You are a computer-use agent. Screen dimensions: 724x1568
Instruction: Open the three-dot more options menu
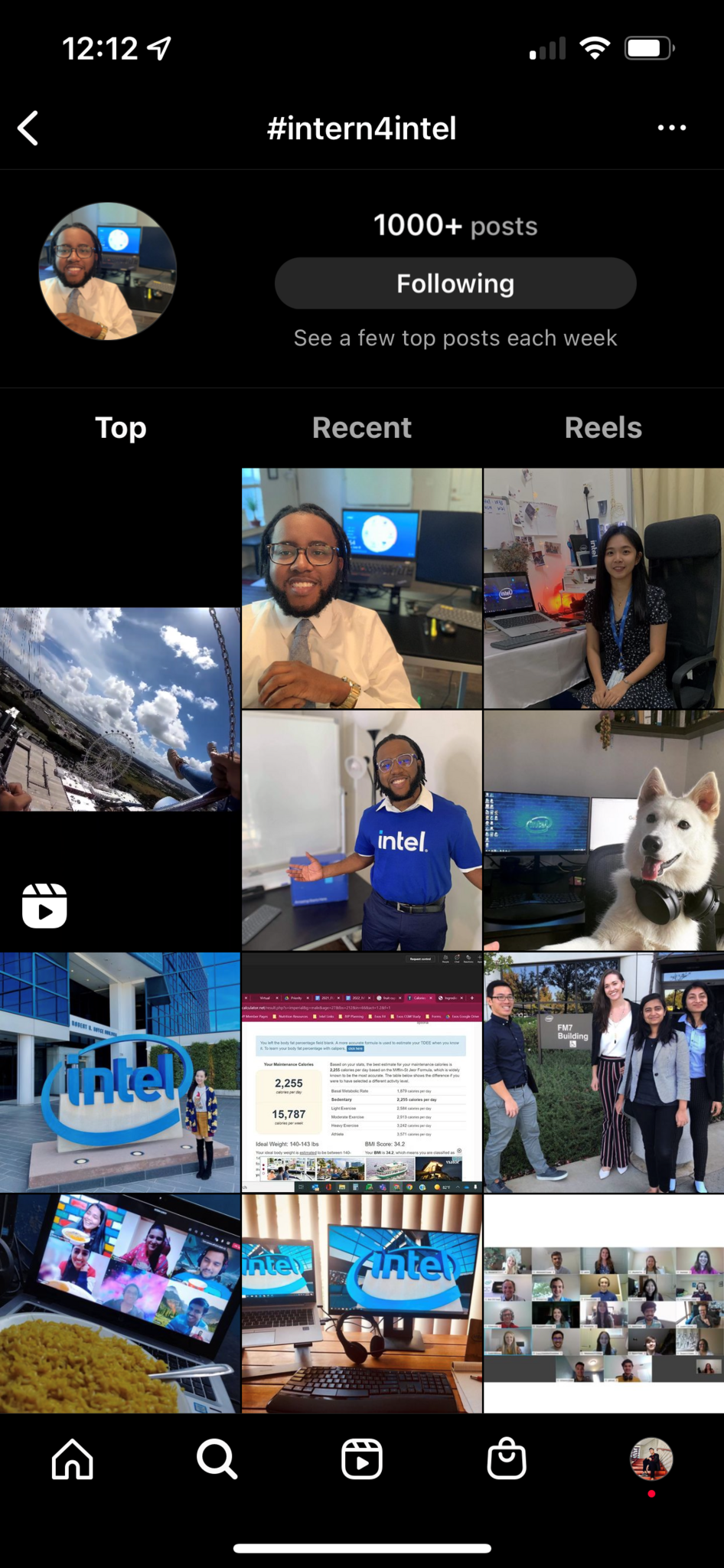671,128
